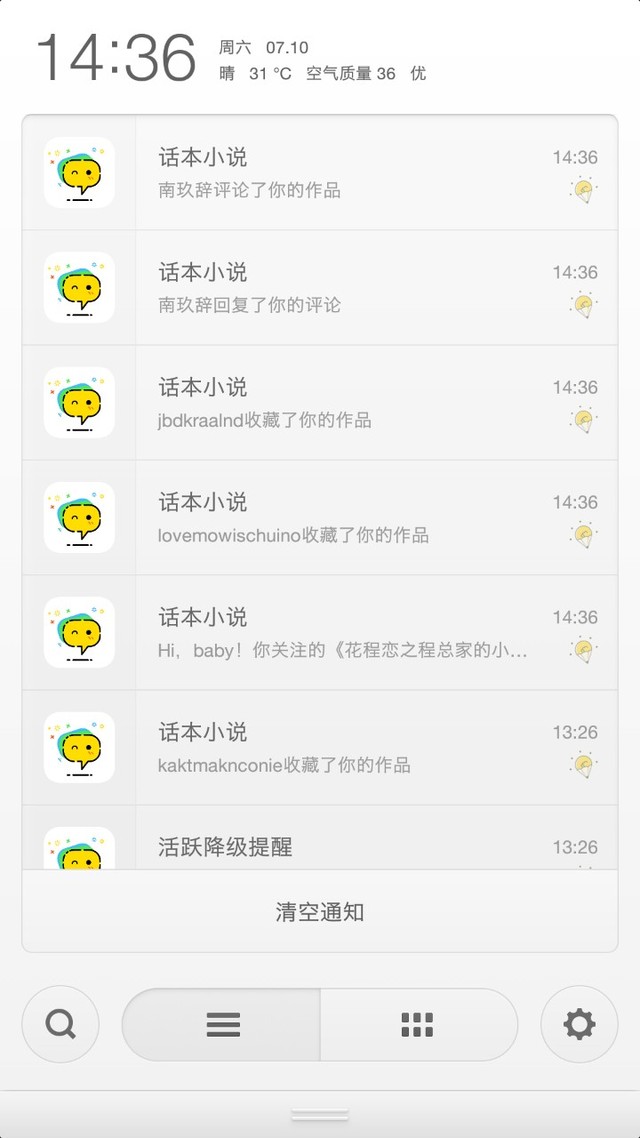The image size is (640, 1138).
Task: Open jbdkraalnd收藏了你的作品 notification
Action: [x=320, y=403]
